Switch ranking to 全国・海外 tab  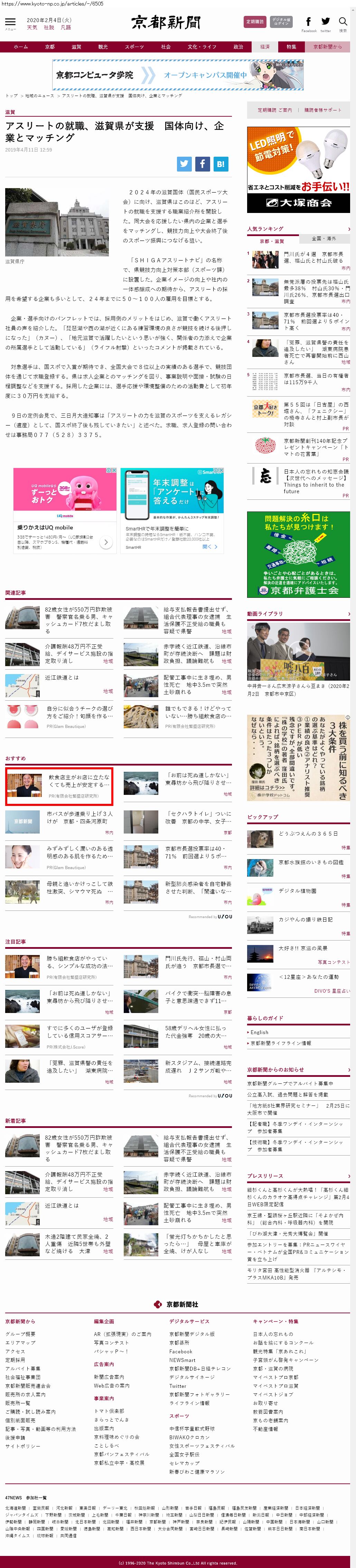point(324,238)
